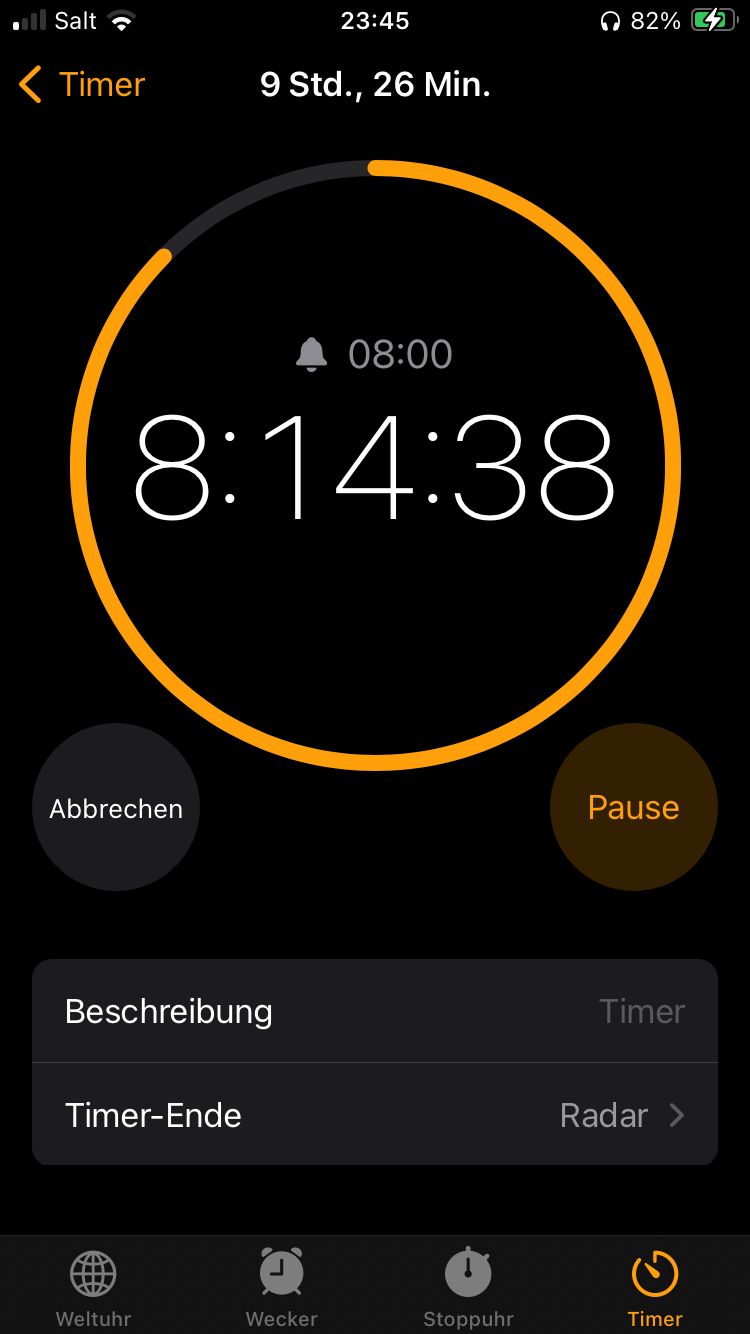Open the Wecker tab
Viewport: 750px width, 1334px height.
pyautogui.click(x=281, y=1288)
